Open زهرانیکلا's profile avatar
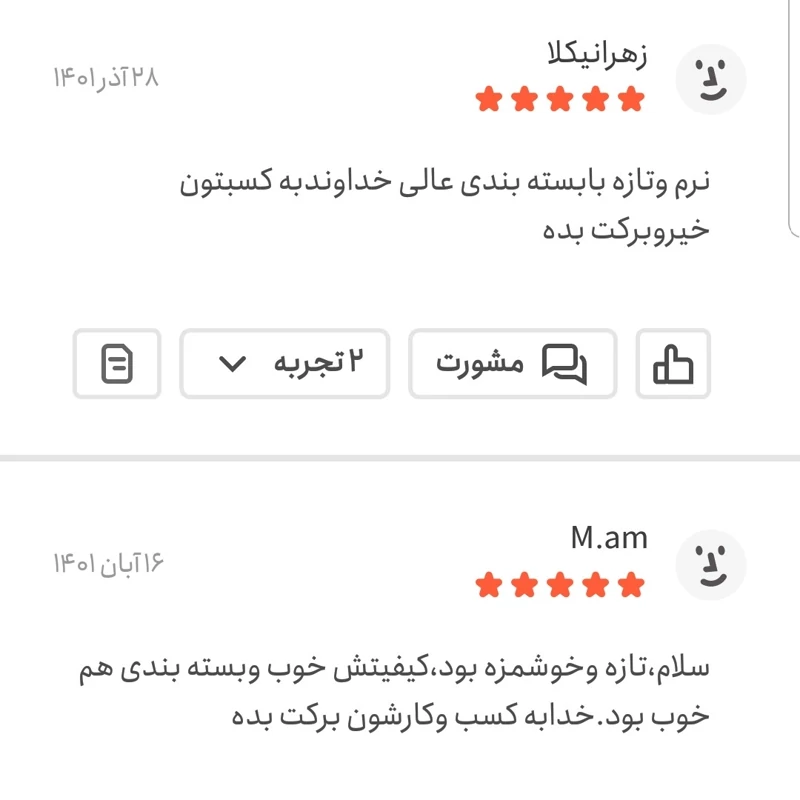This screenshot has width=800, height=800. pos(711,80)
